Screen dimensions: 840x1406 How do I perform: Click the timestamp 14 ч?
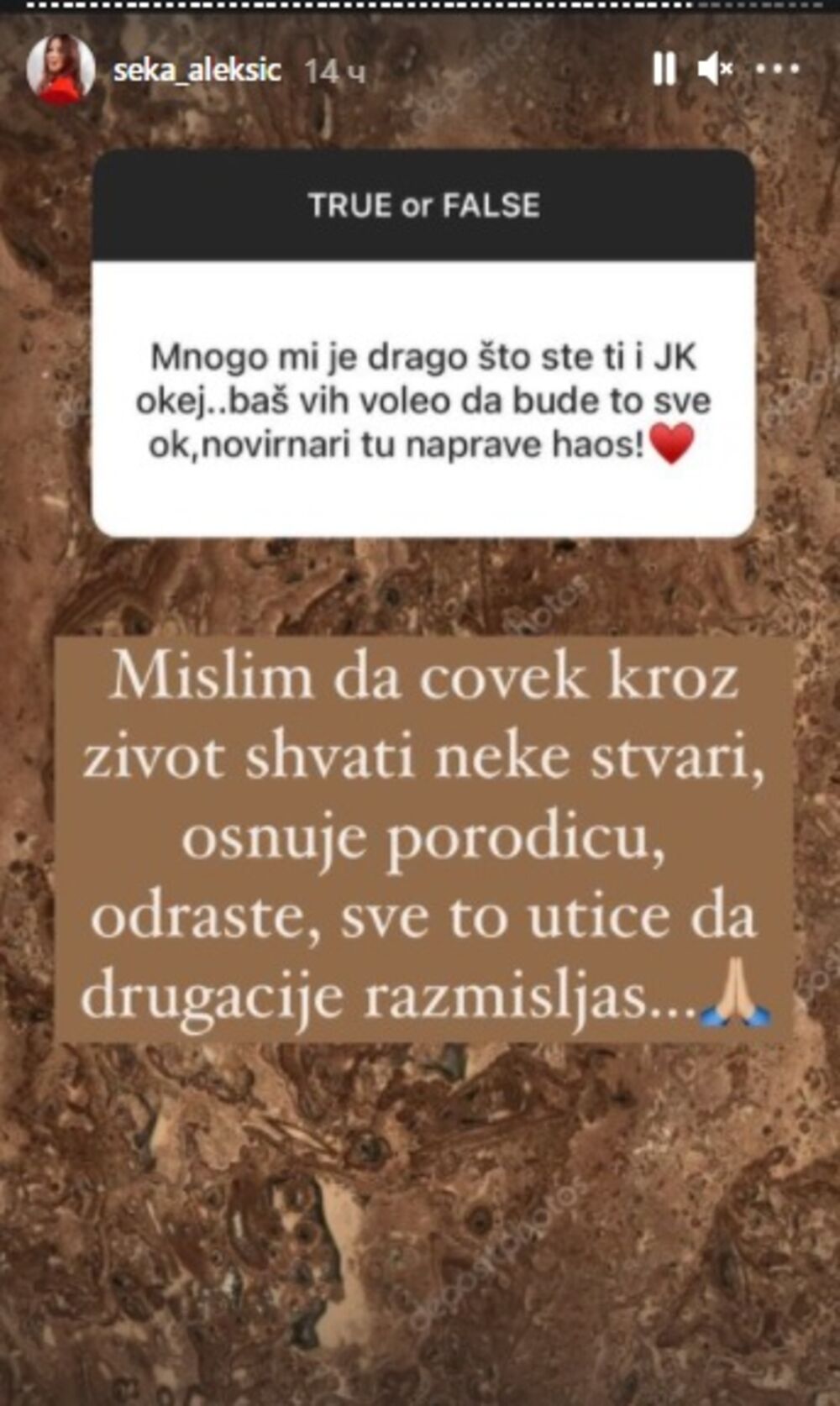coord(334,71)
